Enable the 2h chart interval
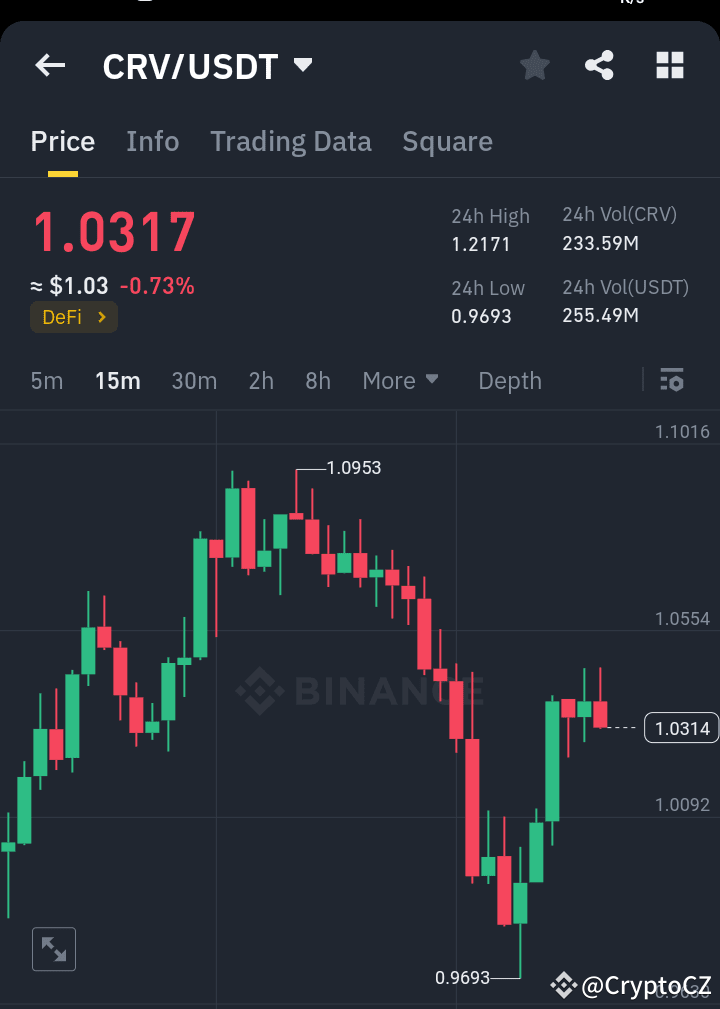Image resolution: width=720 pixels, height=1009 pixels. (260, 380)
